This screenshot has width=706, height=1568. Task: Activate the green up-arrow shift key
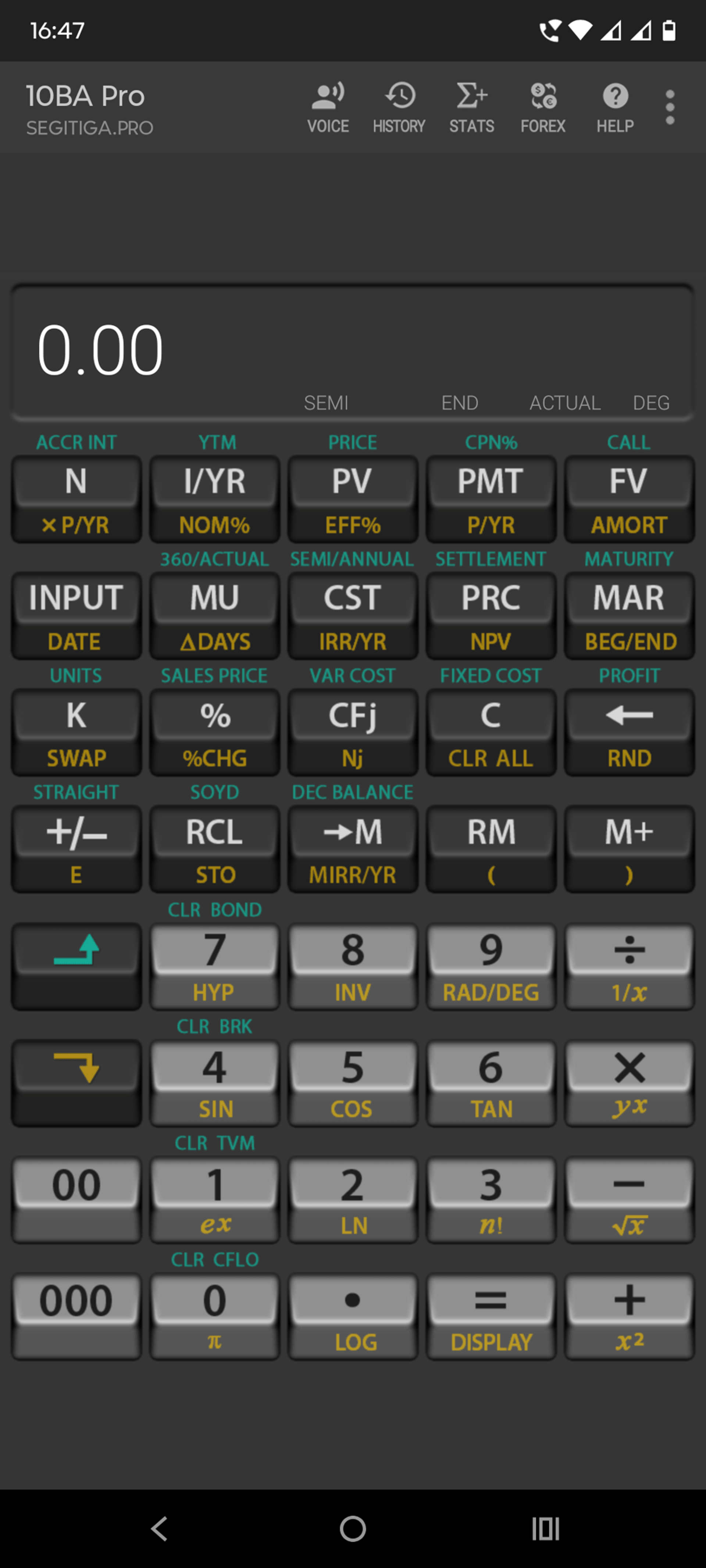[x=76, y=967]
